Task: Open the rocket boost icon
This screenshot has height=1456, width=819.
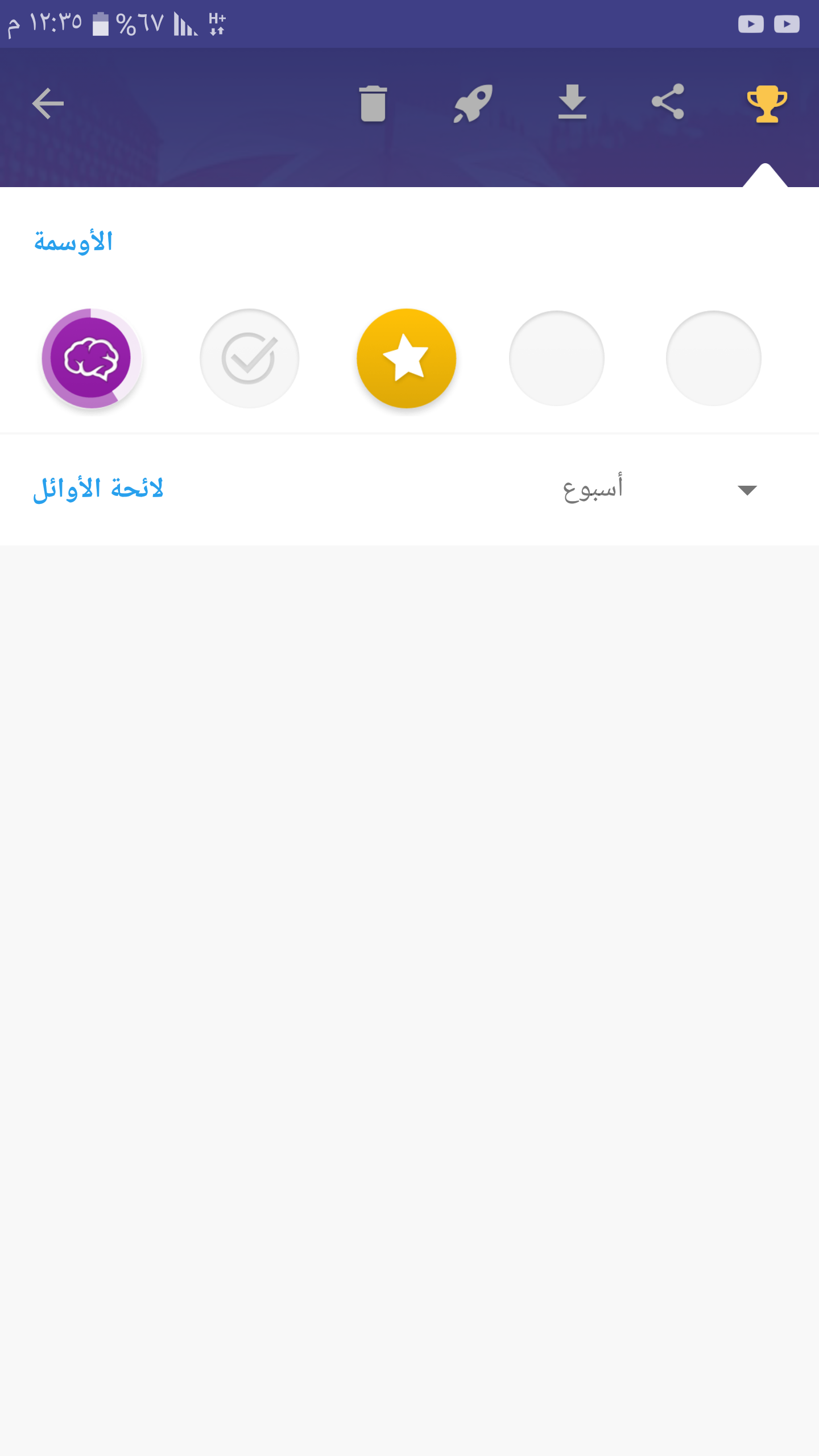Action: pos(473,104)
